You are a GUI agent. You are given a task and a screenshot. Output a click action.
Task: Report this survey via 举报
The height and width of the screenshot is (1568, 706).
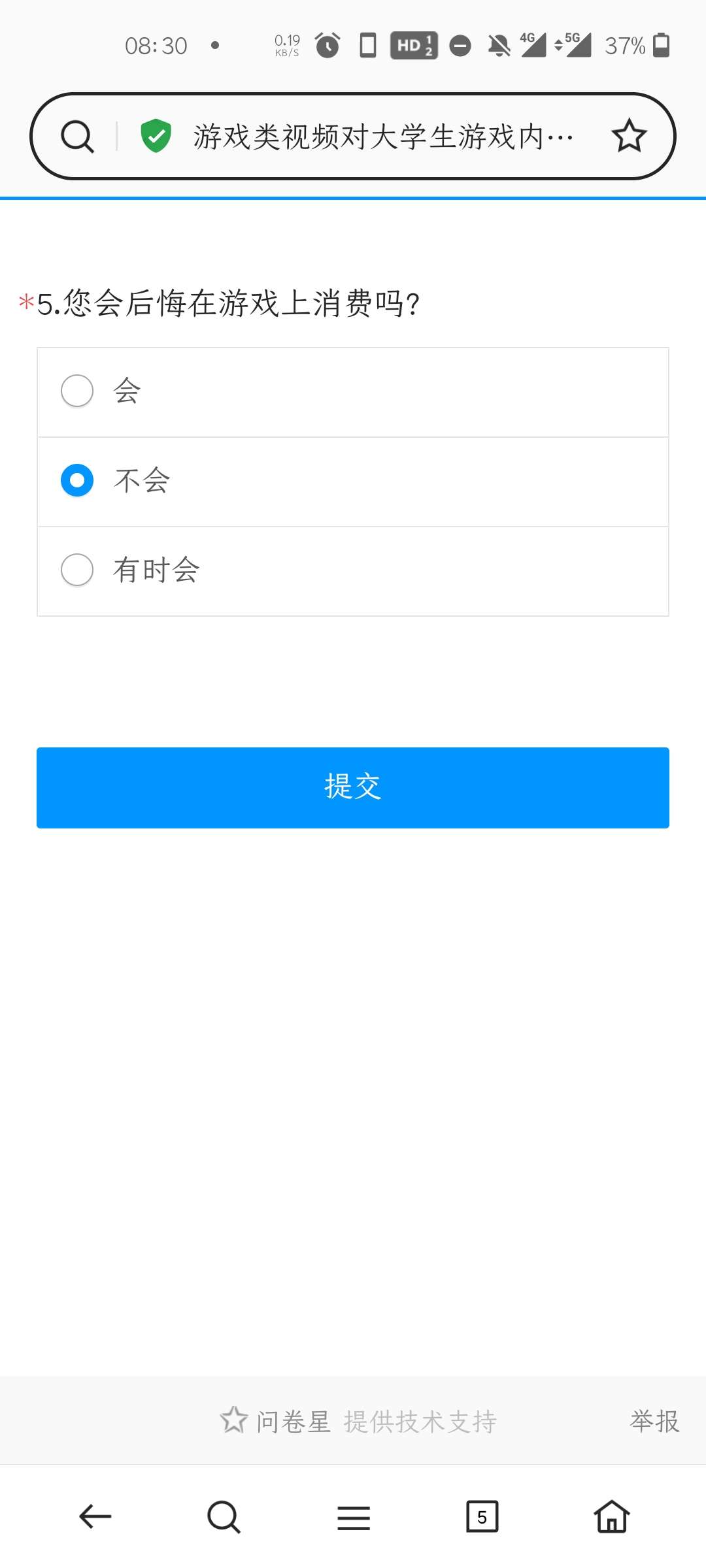pyautogui.click(x=654, y=1421)
